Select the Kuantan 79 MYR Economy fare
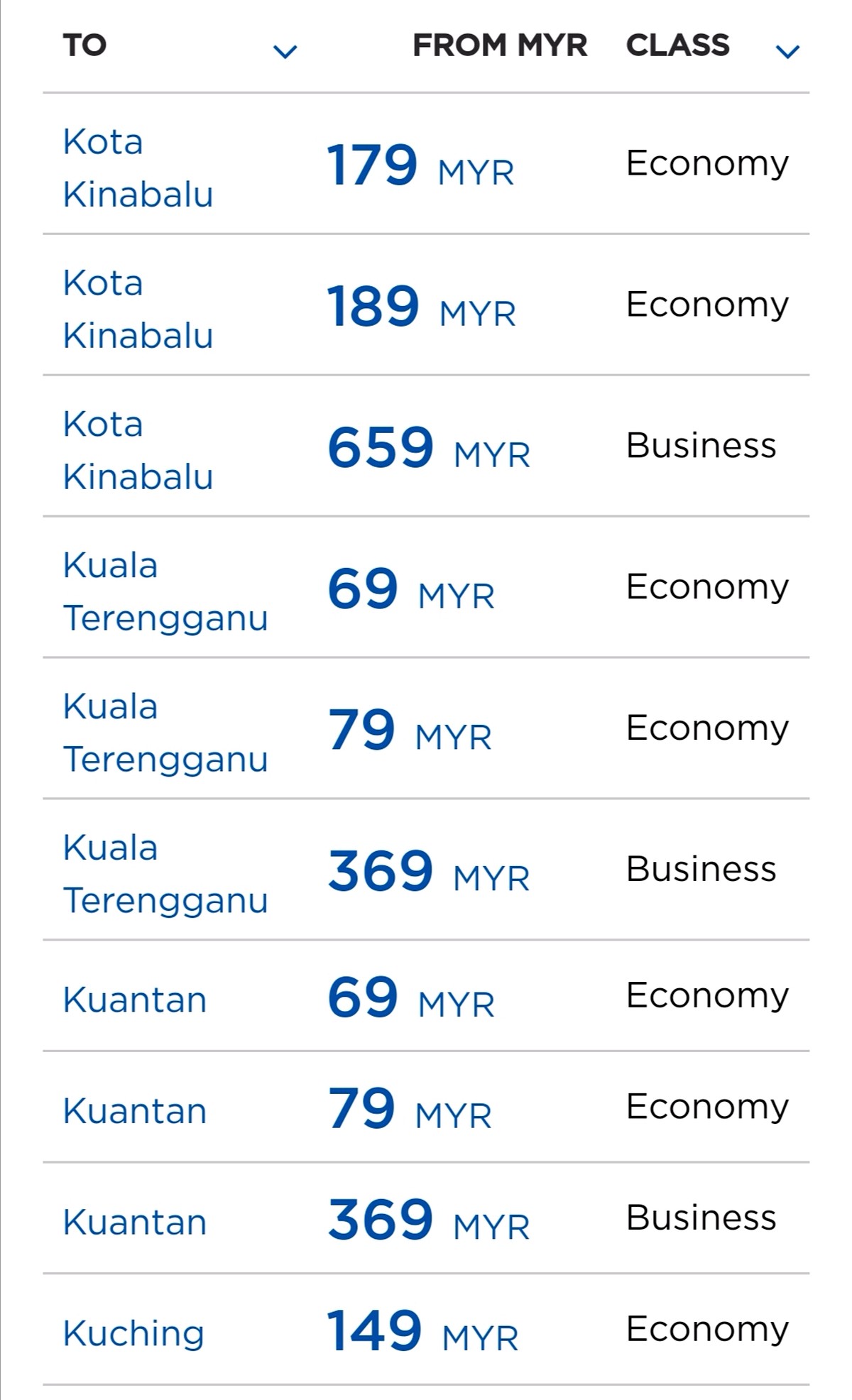Viewport: 852px width, 1400px height. tap(426, 1108)
